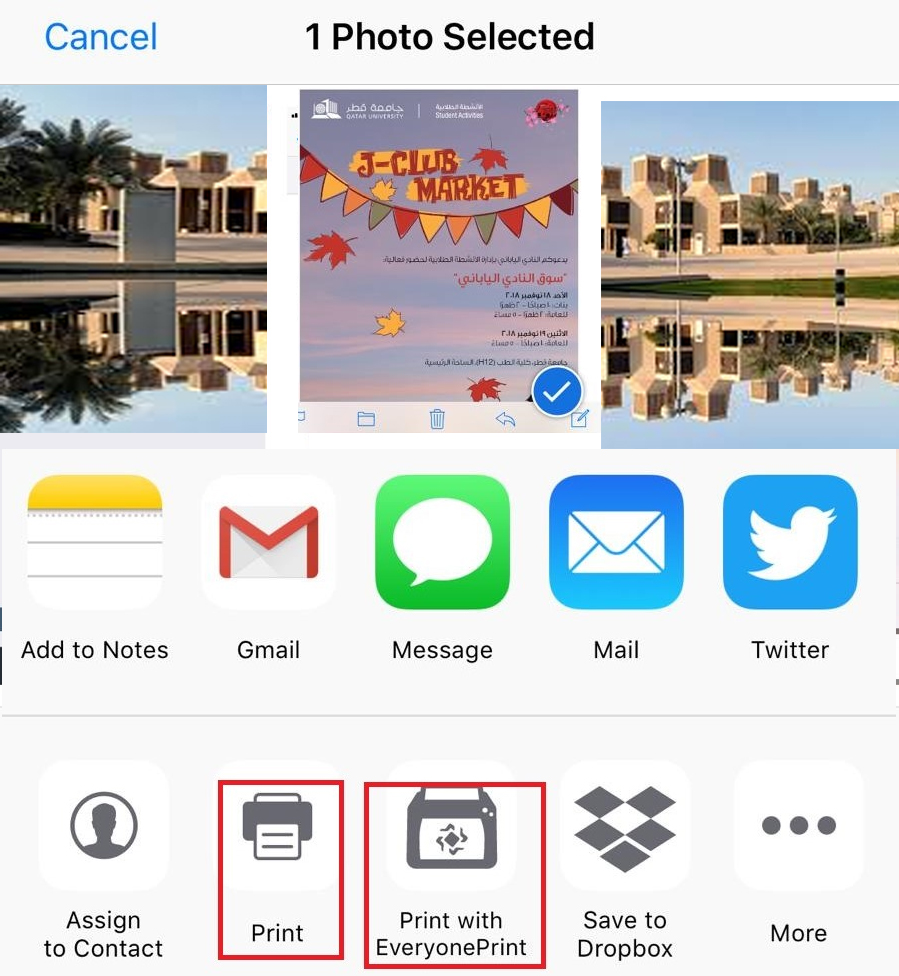Save the photo to Dropbox

(625, 827)
